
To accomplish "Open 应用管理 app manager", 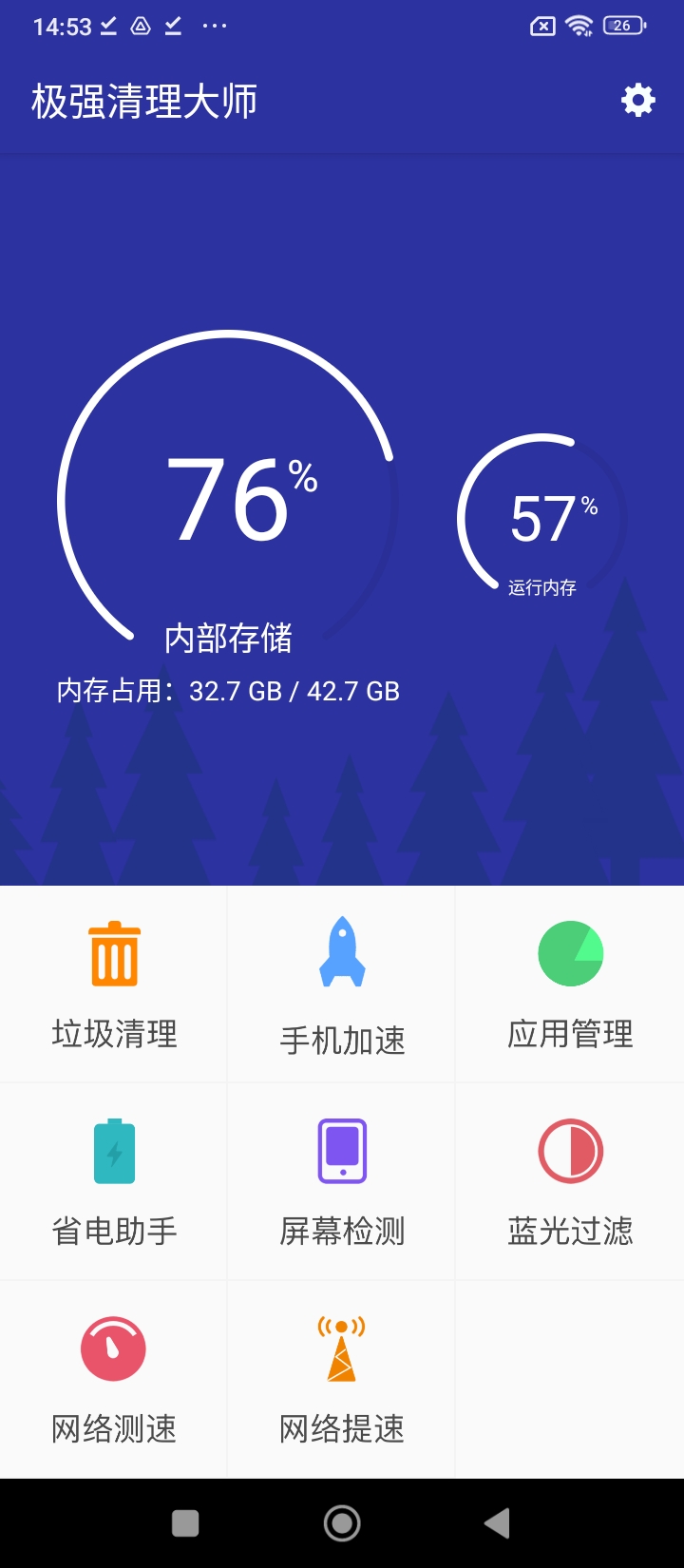I will (x=570, y=985).
